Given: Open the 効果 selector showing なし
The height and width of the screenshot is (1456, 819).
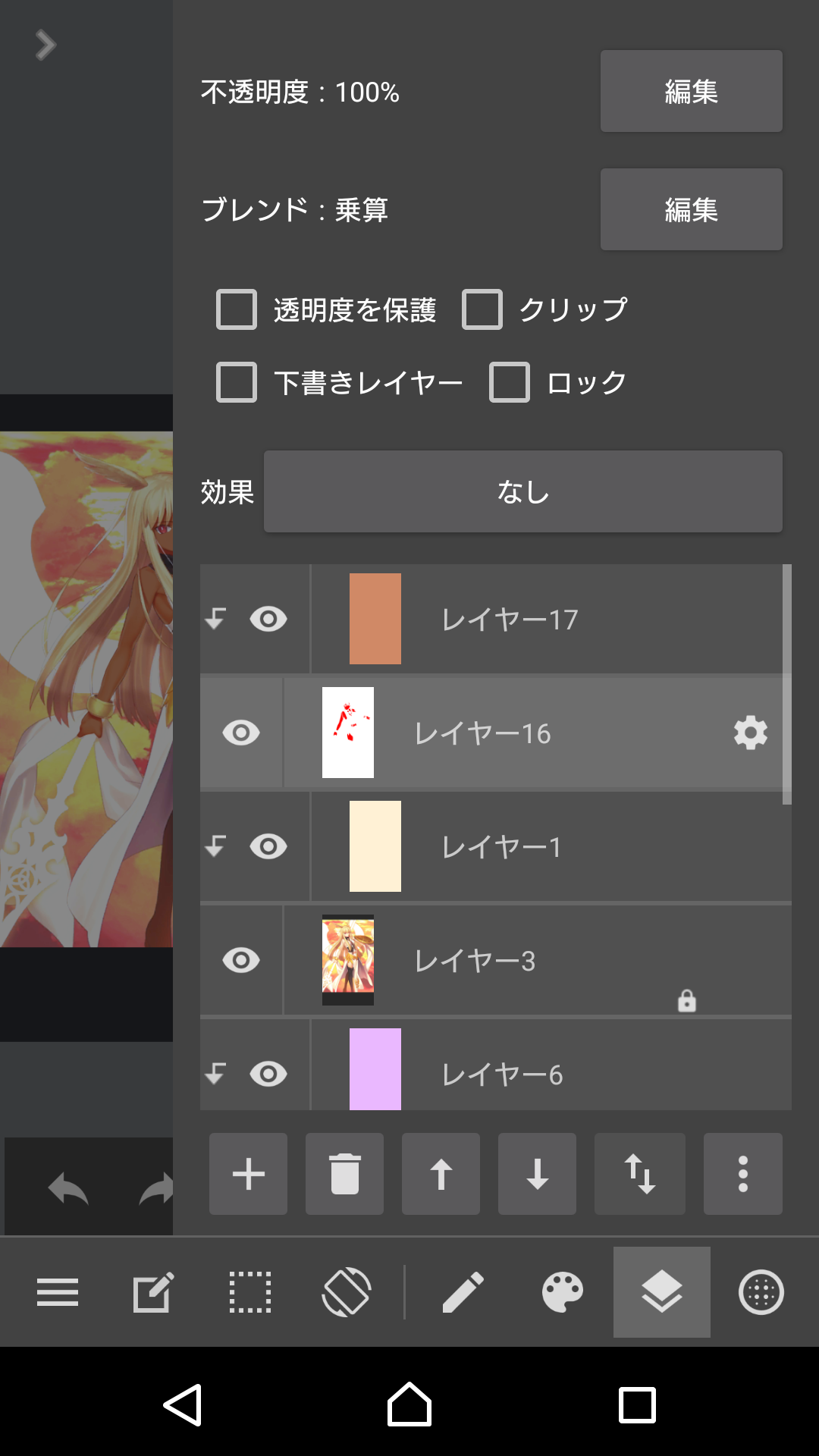Looking at the screenshot, I should point(522,491).
